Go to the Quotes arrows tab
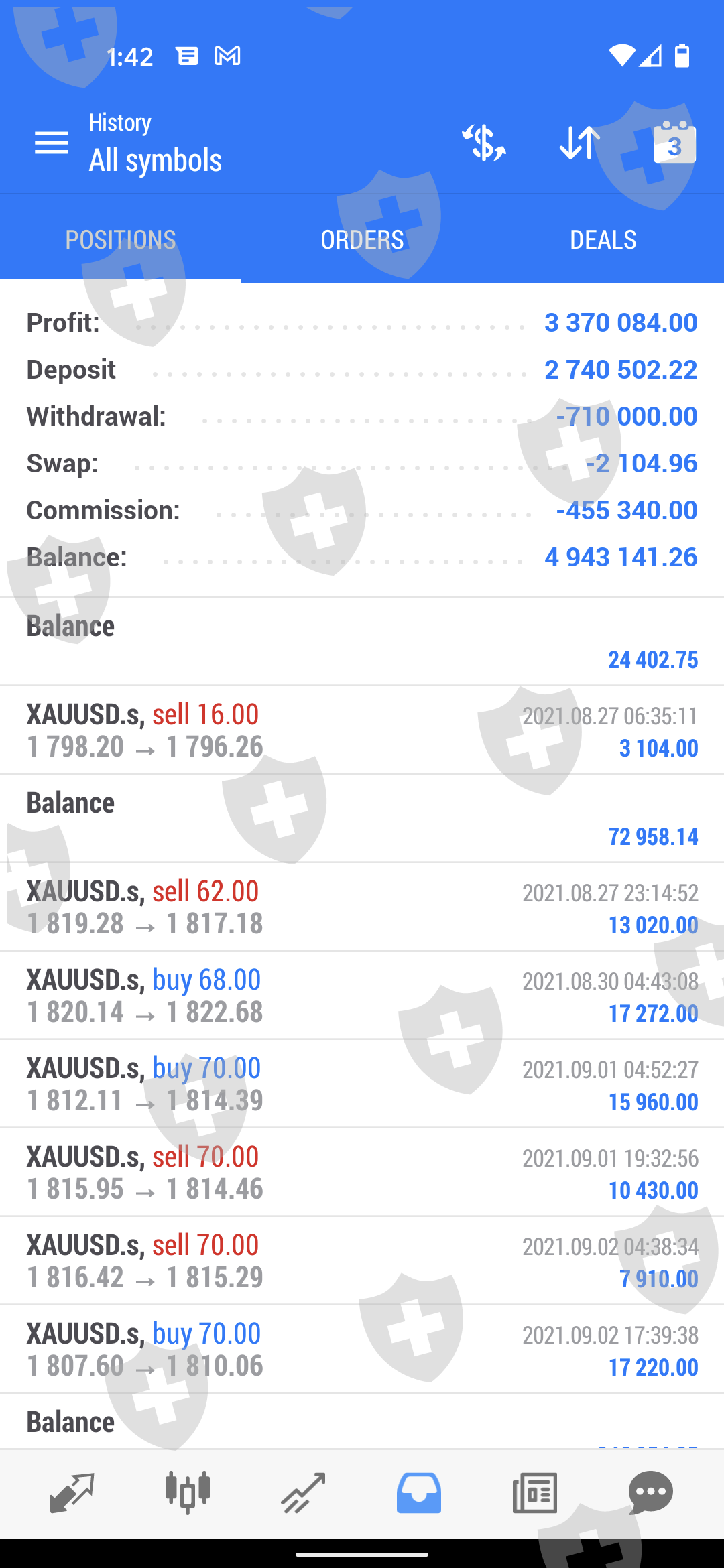This screenshot has width=724, height=1568. [x=72, y=1493]
